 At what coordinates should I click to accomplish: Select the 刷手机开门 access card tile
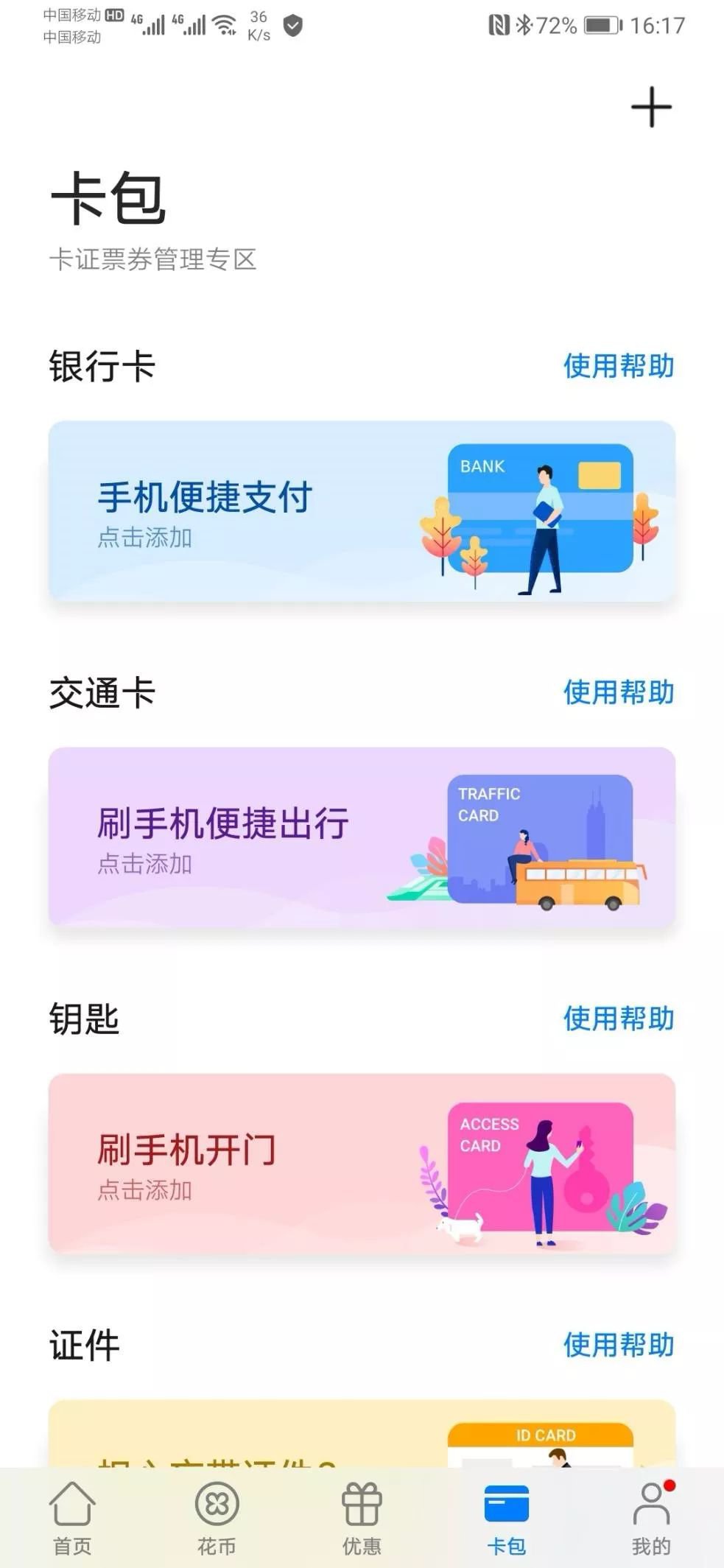[x=362, y=1164]
